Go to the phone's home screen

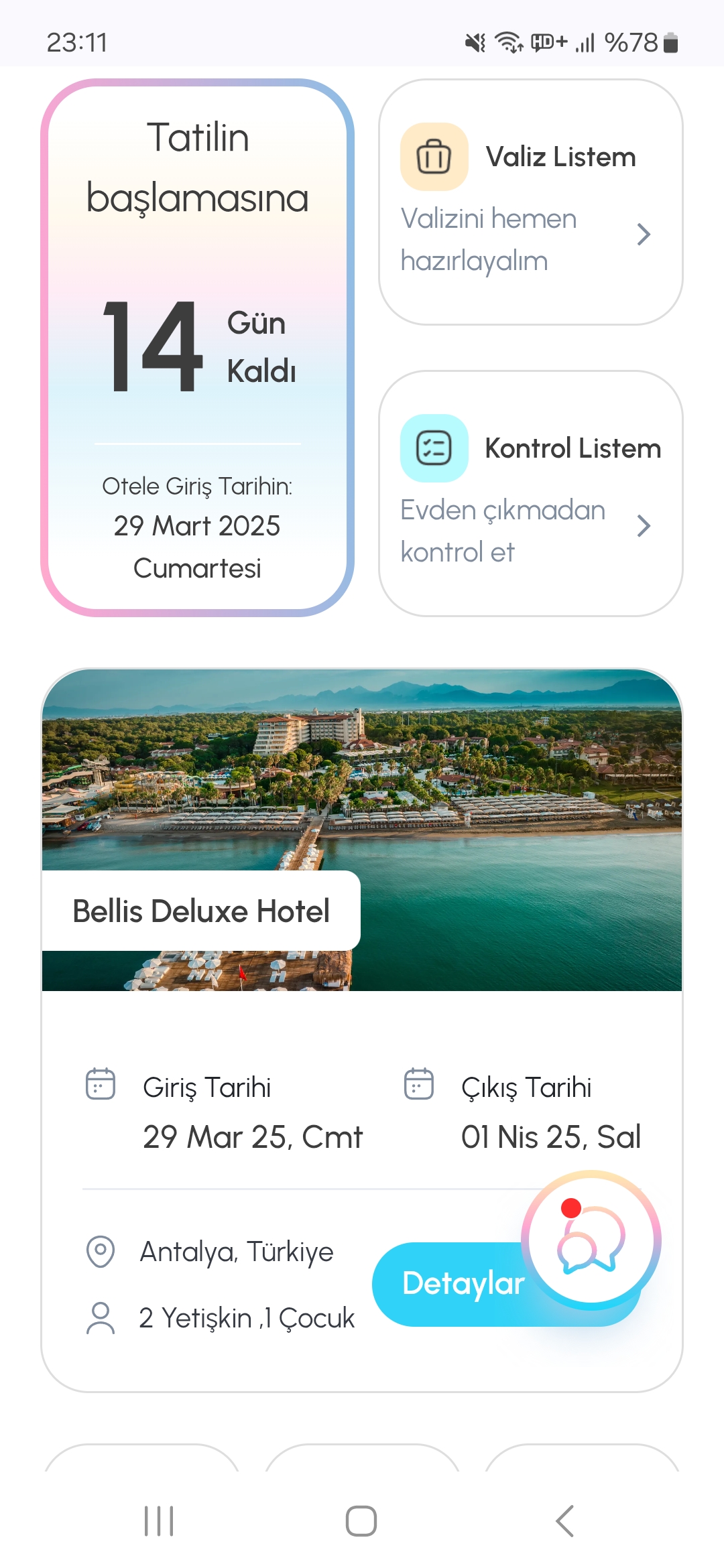pyautogui.click(x=361, y=1521)
